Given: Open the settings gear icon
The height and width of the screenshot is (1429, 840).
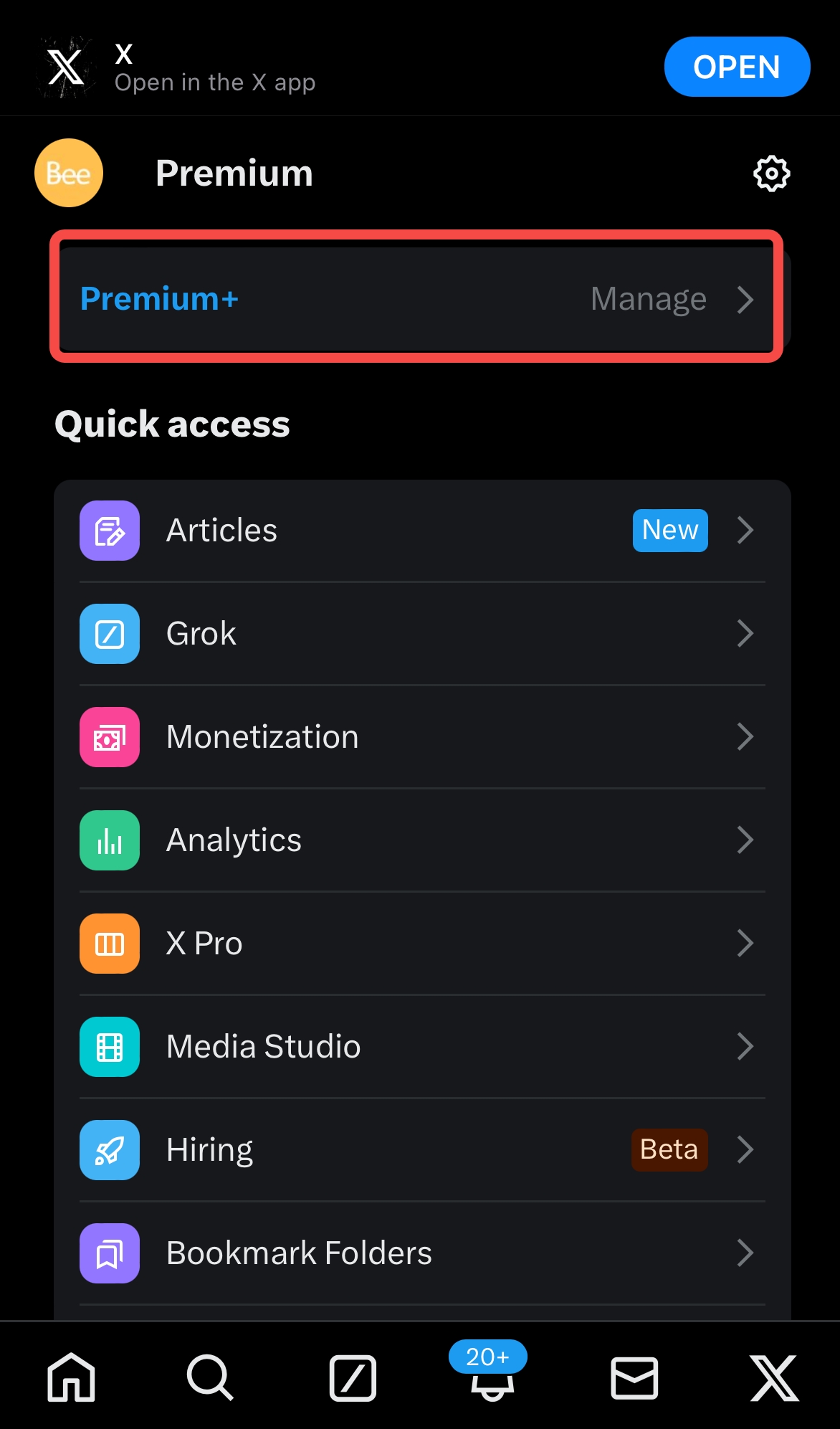Looking at the screenshot, I should (771, 174).
